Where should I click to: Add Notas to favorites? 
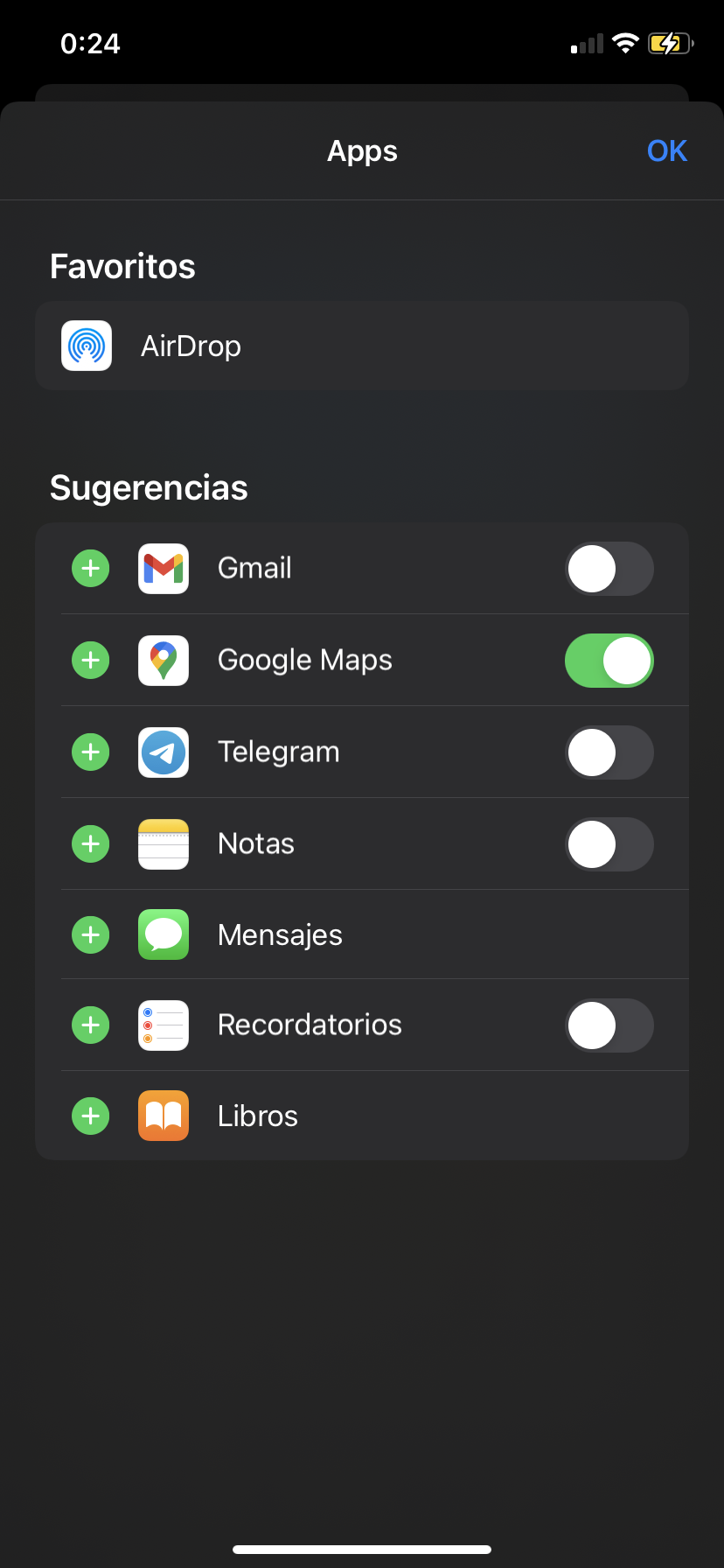(x=90, y=843)
